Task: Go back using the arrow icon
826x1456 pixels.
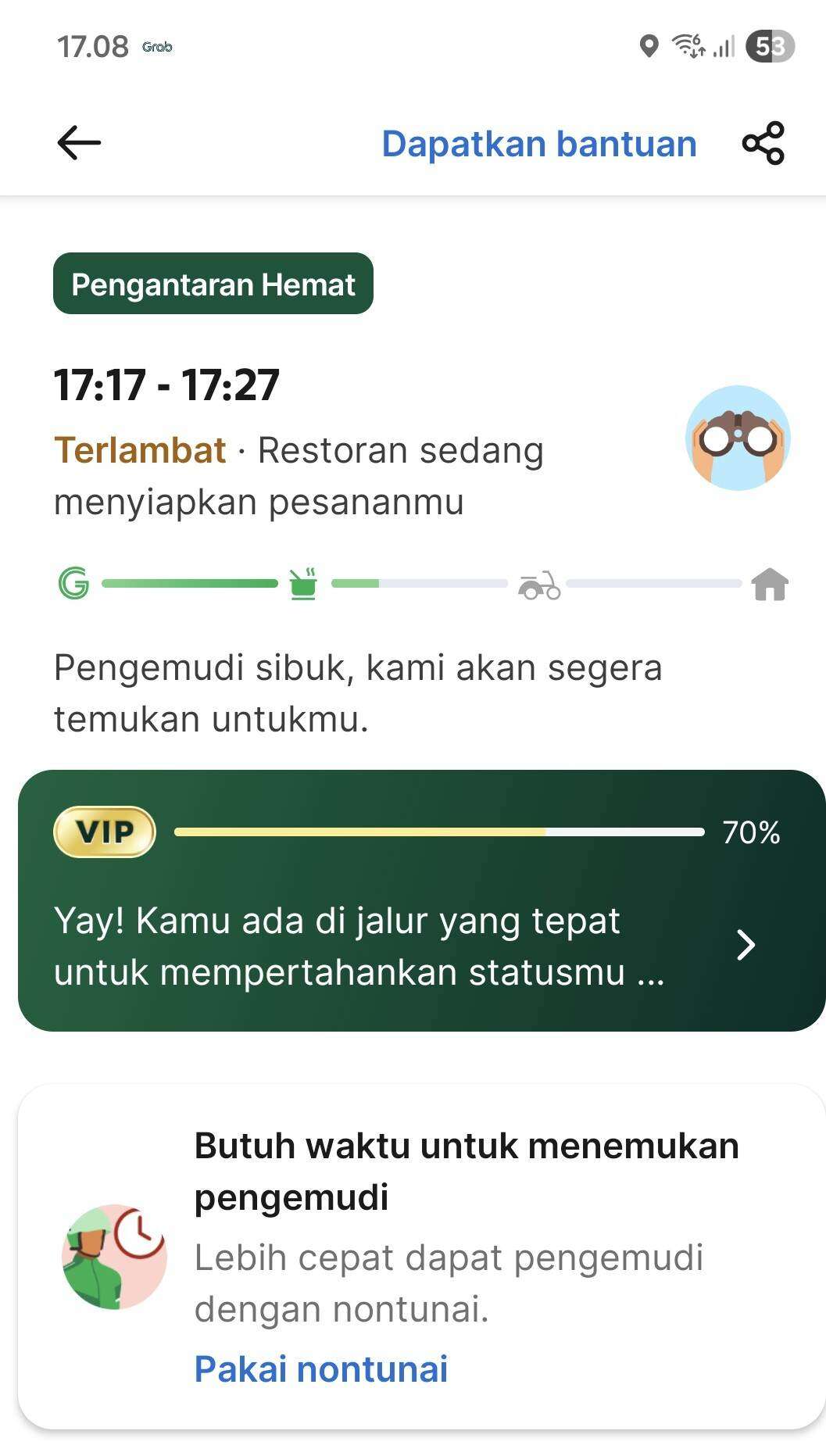Action: [79, 143]
